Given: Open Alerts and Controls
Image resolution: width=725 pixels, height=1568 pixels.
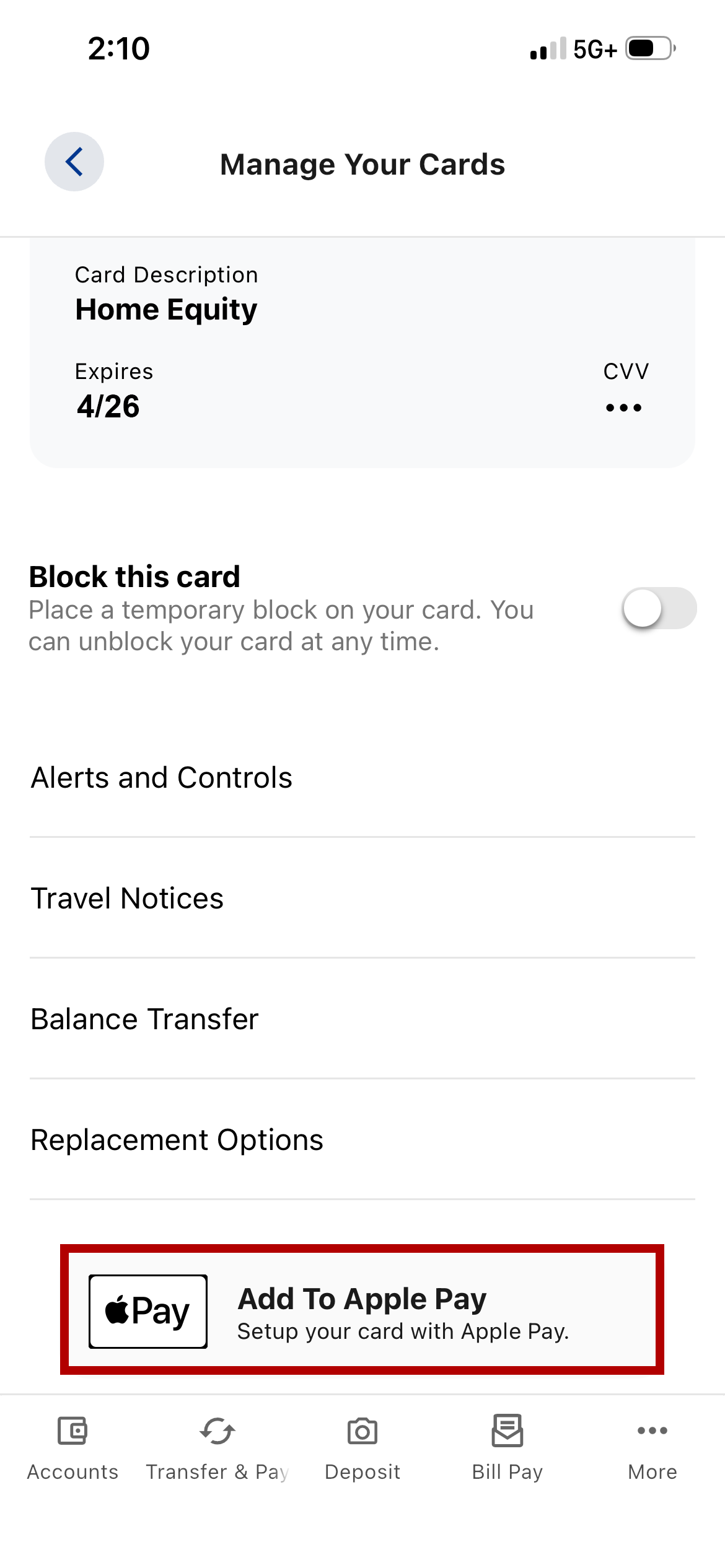Looking at the screenshot, I should point(161,777).
